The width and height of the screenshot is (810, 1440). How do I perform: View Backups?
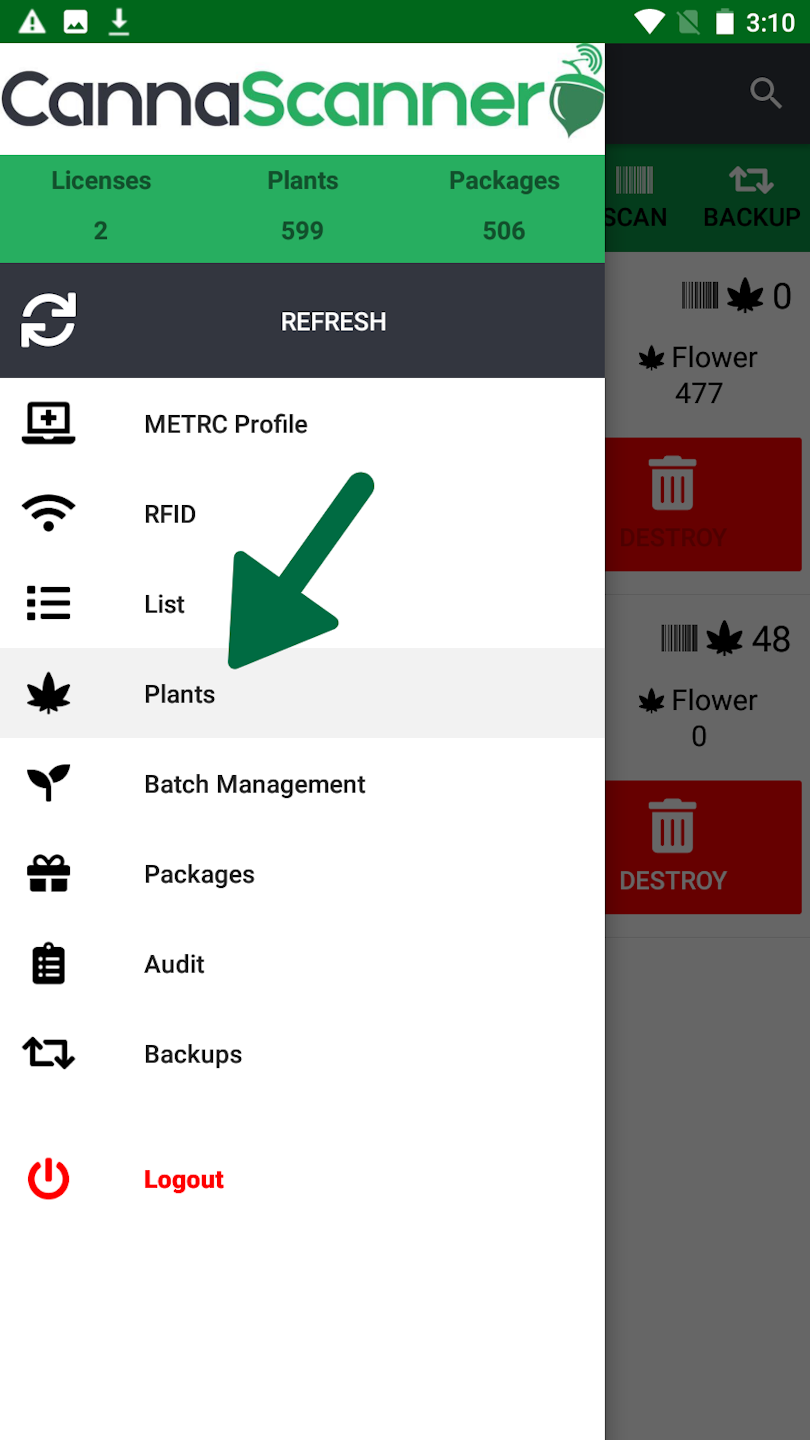point(193,1054)
